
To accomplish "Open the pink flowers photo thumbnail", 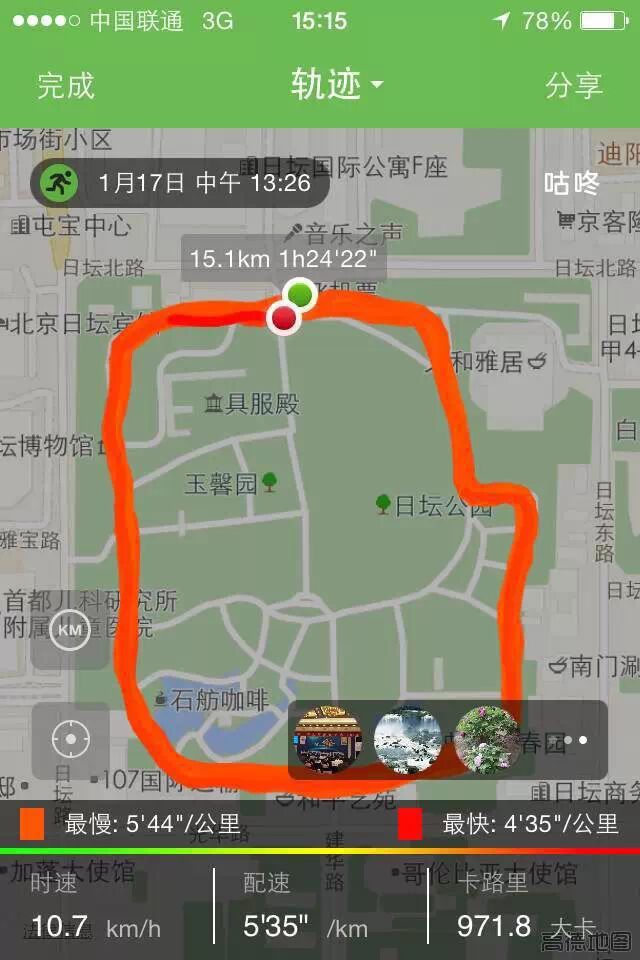I will click(x=487, y=740).
